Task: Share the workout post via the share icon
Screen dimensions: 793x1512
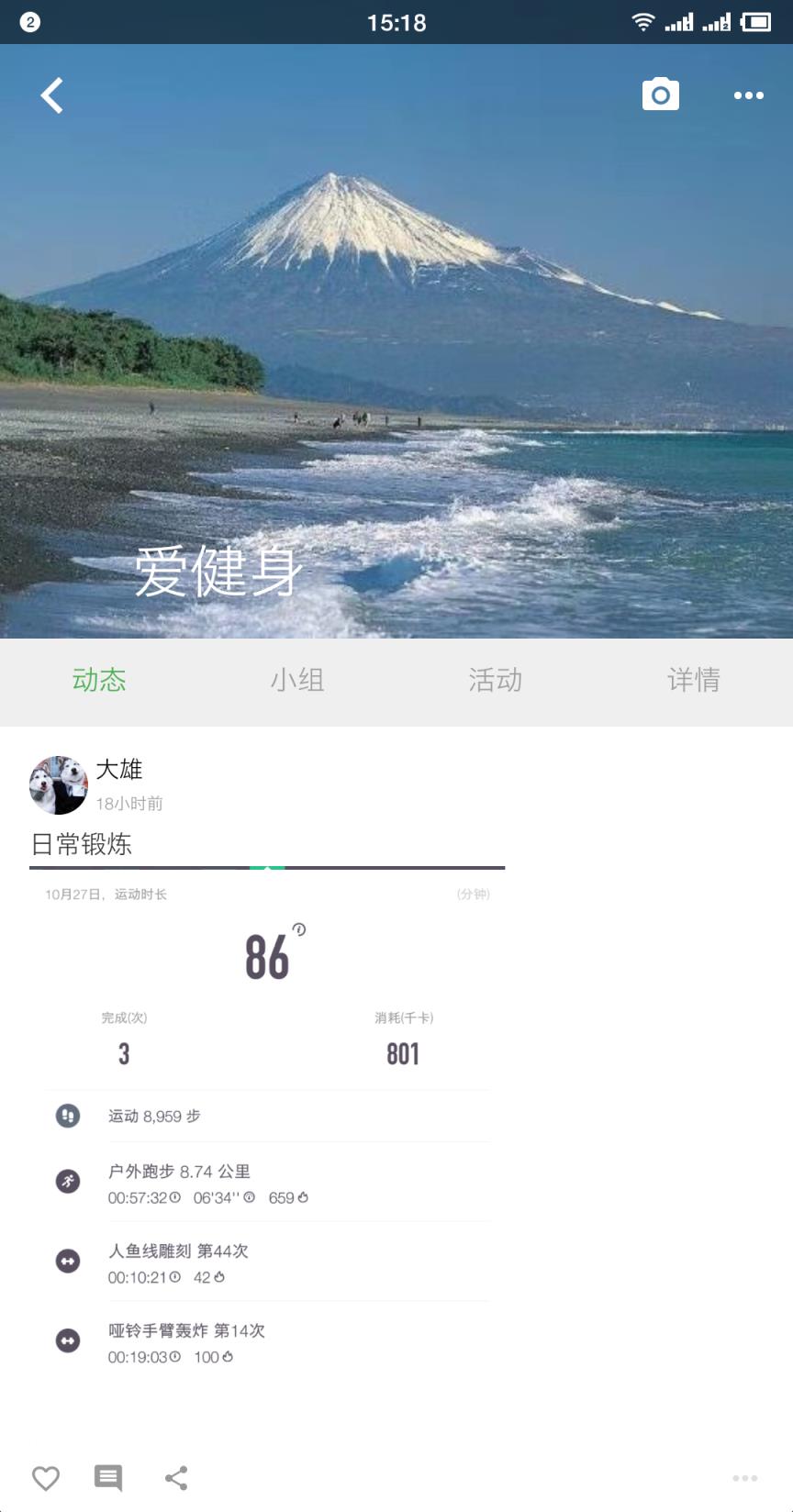Action: [176, 1478]
